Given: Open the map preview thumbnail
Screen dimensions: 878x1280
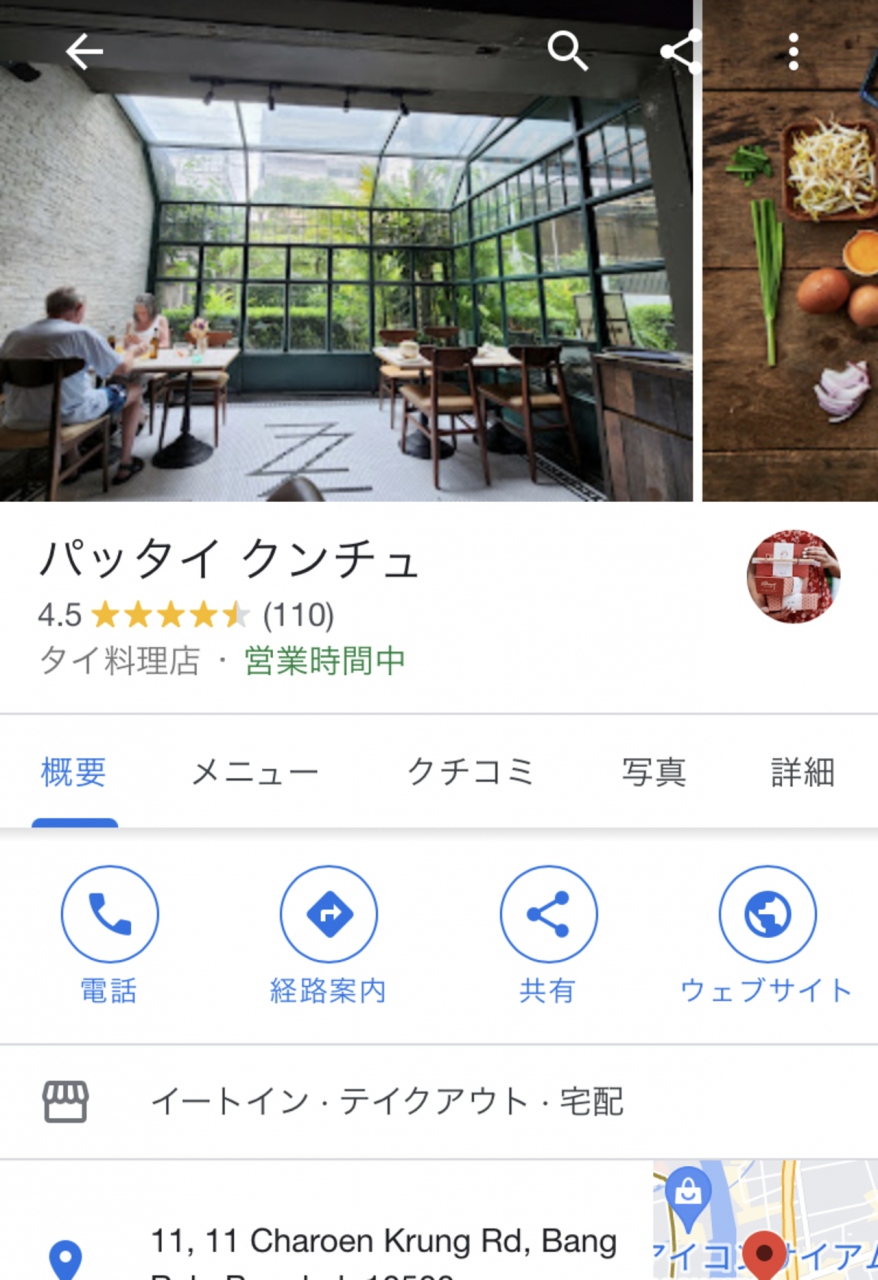Looking at the screenshot, I should tap(765, 1222).
